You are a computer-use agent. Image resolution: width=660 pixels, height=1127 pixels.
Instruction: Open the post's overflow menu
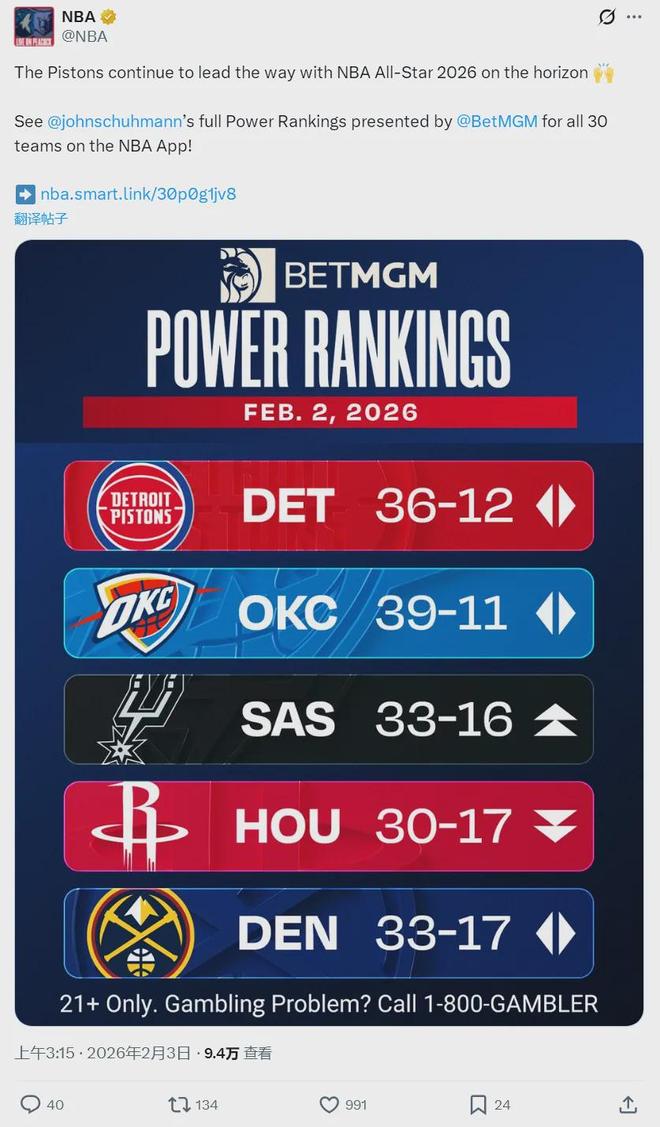click(x=634, y=17)
